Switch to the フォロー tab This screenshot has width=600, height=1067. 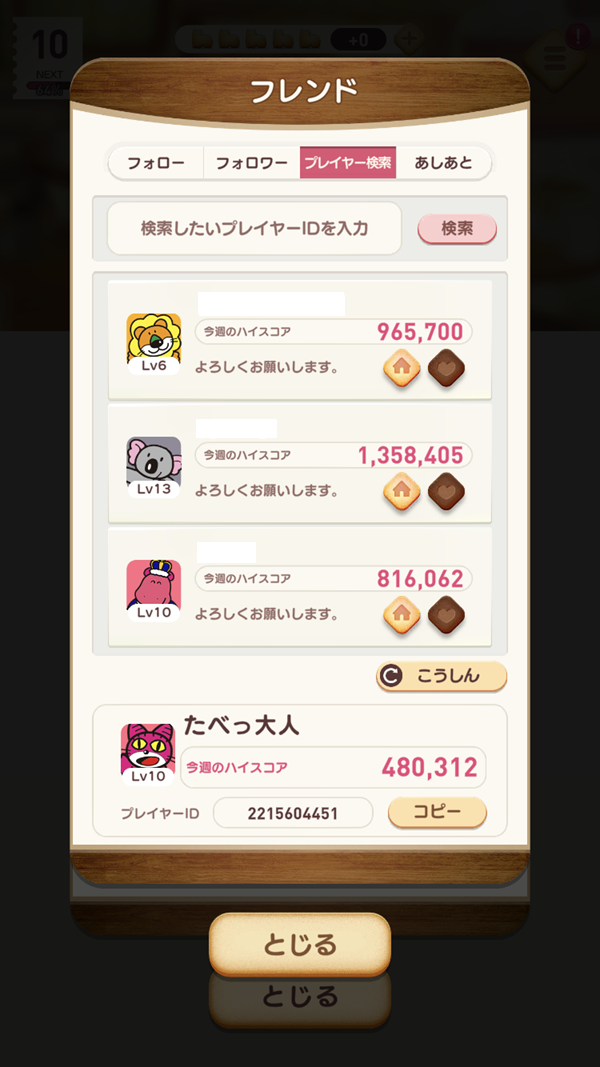[x=156, y=163]
